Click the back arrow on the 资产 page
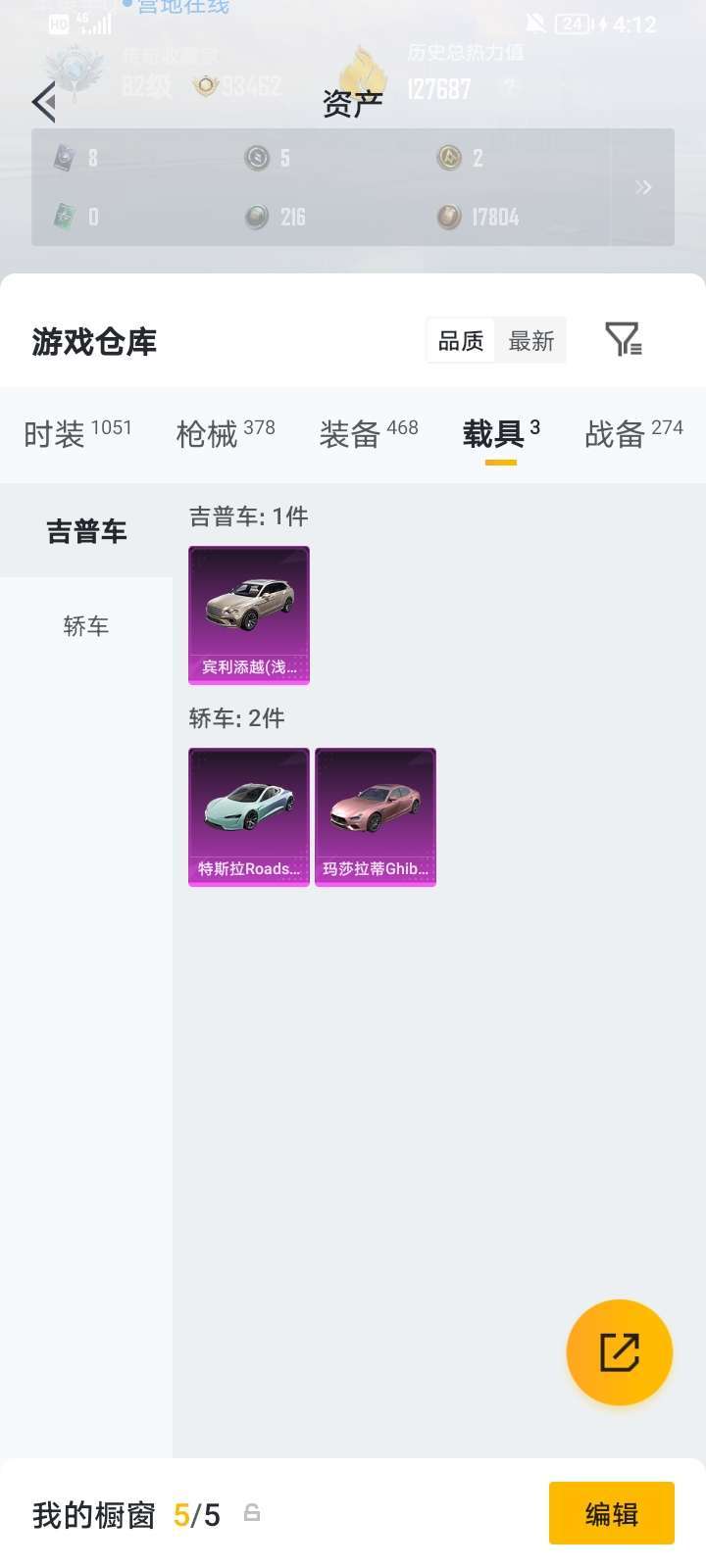This screenshot has height=1568, width=706. pos(42,101)
